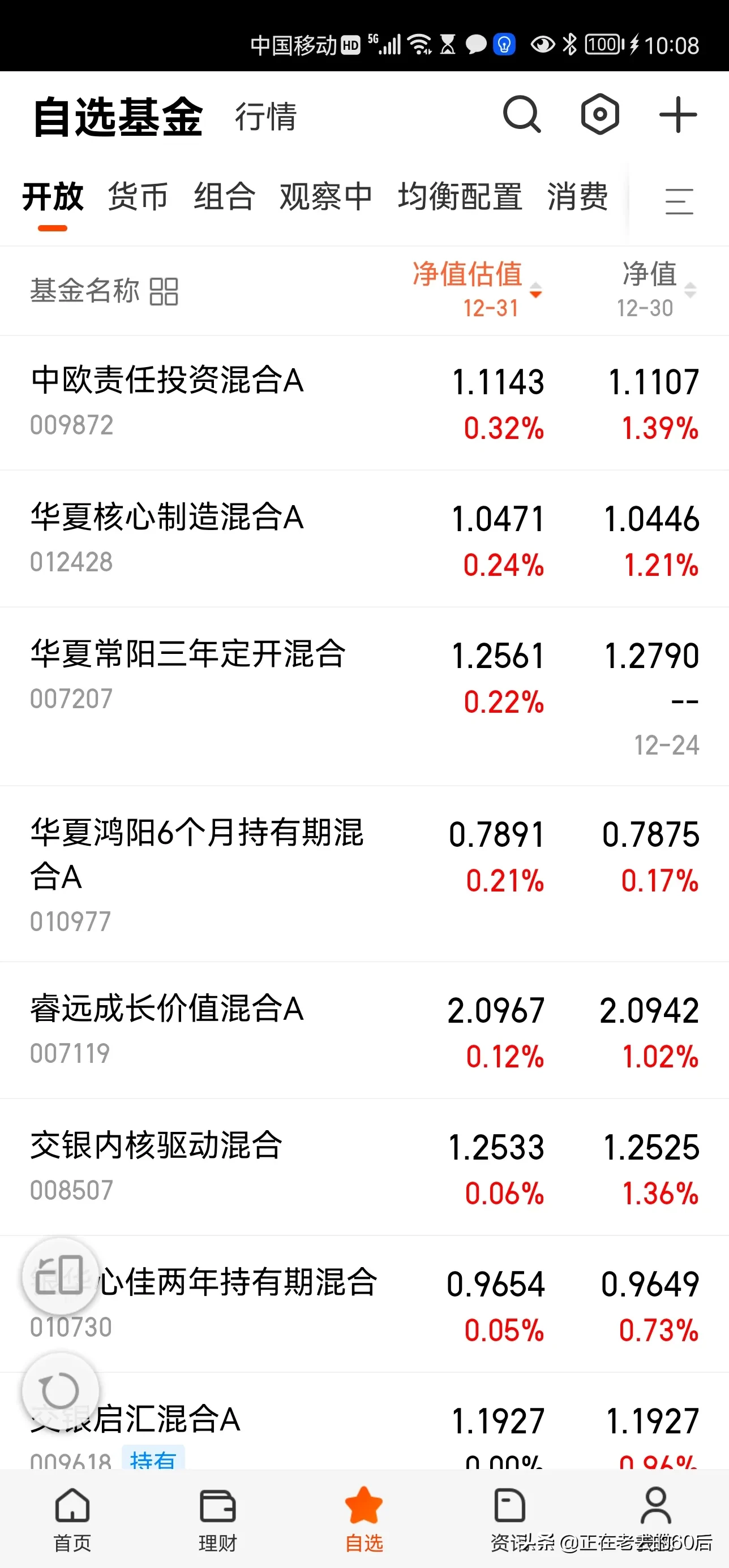Sort by 净值 using its arrow
The image size is (729, 1568).
point(690,291)
